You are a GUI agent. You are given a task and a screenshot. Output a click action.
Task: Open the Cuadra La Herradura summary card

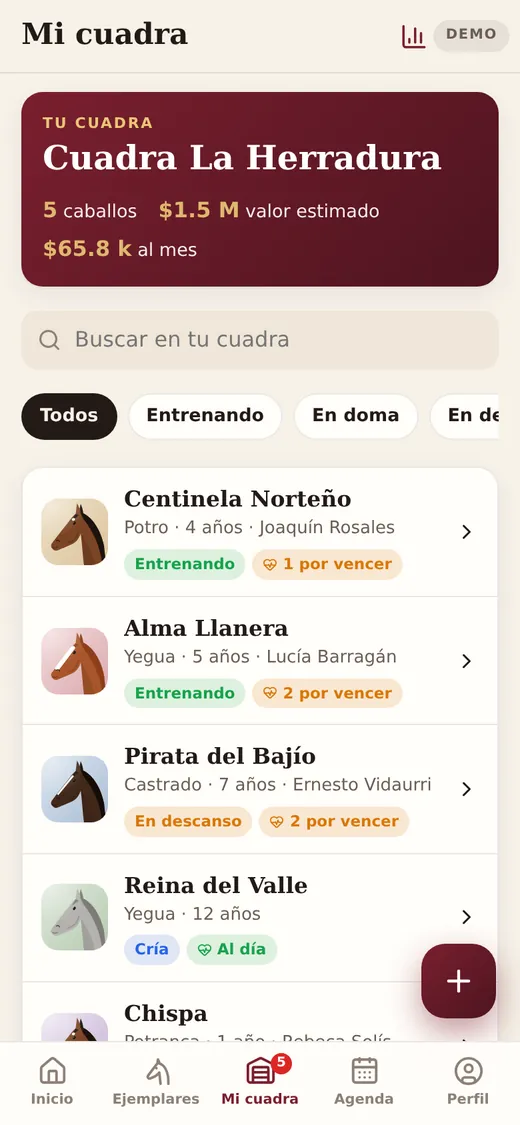[260, 189]
